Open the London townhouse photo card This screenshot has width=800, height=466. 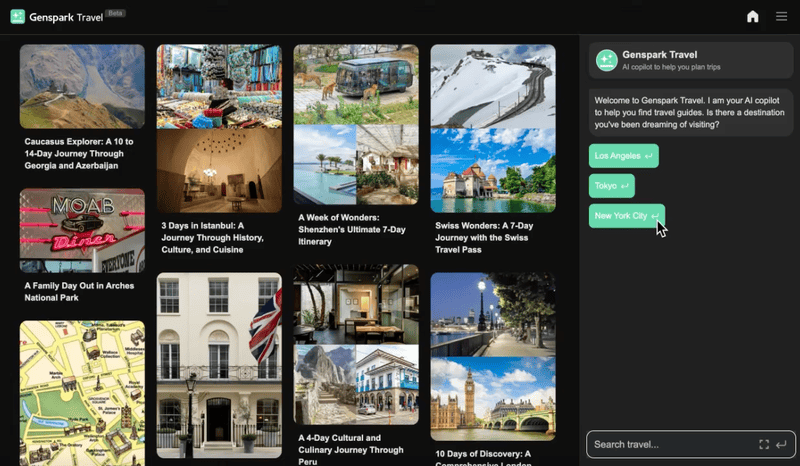click(x=218, y=365)
